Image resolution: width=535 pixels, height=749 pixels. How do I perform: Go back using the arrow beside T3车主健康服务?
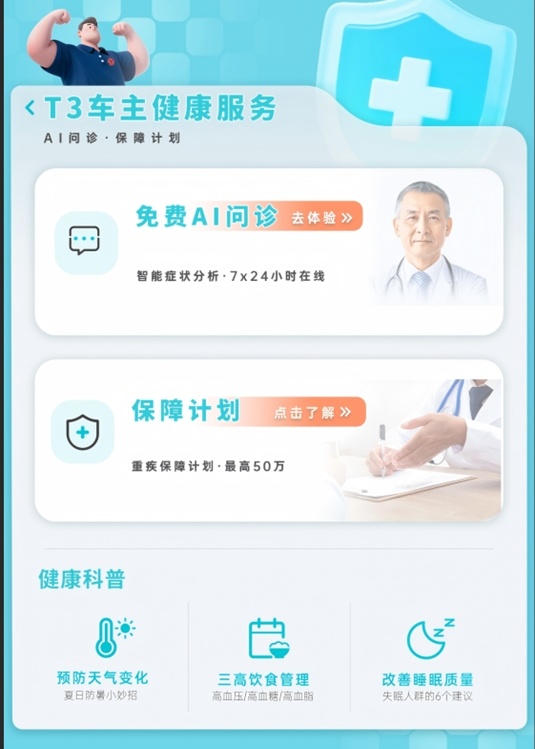pos(30,107)
